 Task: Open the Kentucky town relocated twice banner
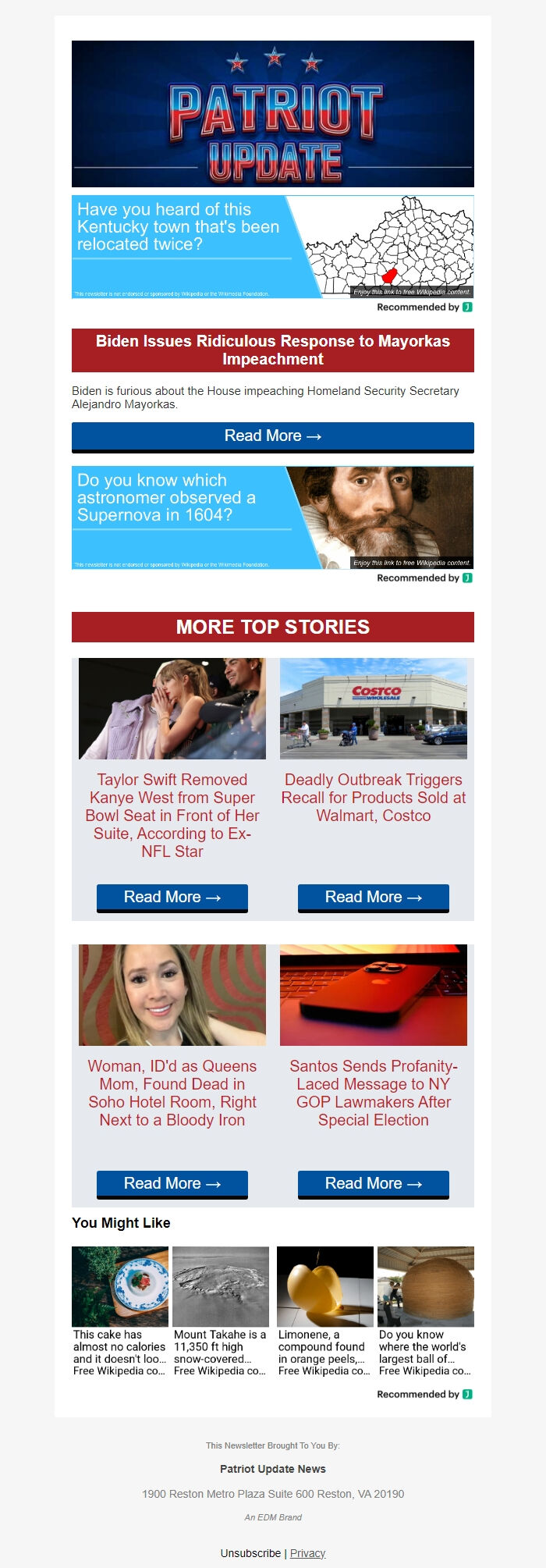point(272,247)
